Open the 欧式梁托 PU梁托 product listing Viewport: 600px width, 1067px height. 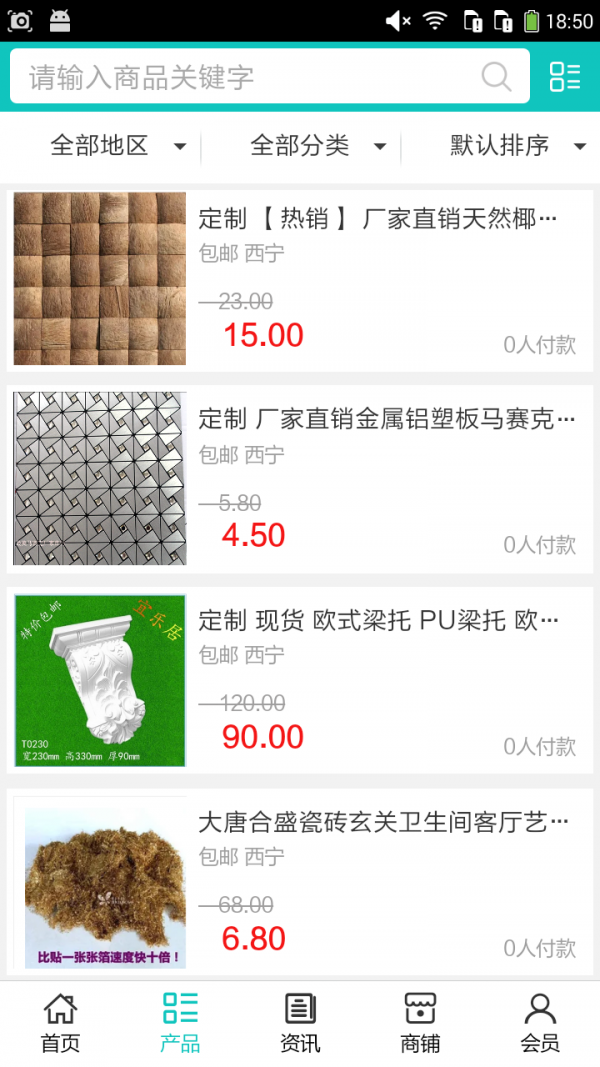(x=300, y=680)
